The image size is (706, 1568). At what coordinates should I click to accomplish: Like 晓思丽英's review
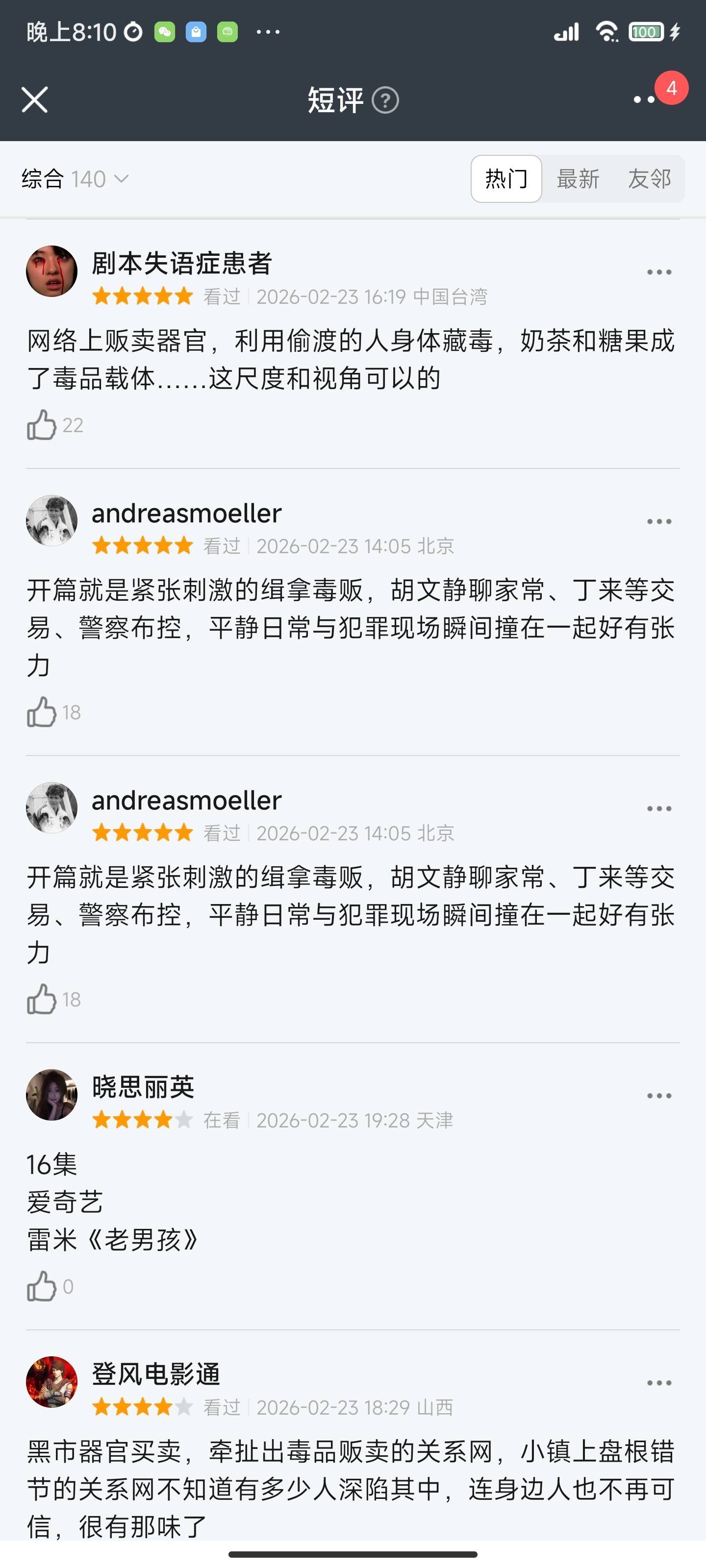pyautogui.click(x=42, y=1286)
